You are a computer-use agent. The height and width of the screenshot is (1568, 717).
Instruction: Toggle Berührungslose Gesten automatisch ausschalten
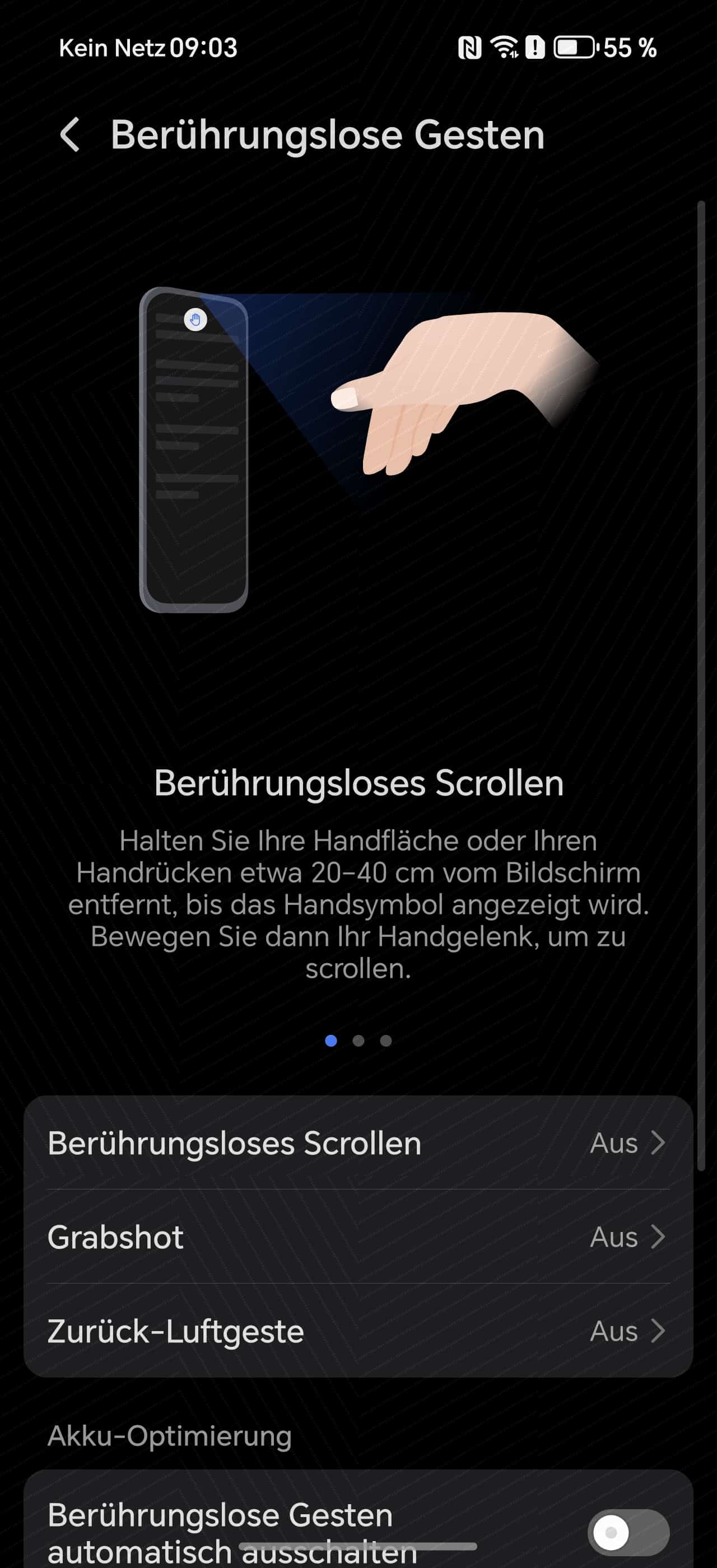pos(627,1532)
